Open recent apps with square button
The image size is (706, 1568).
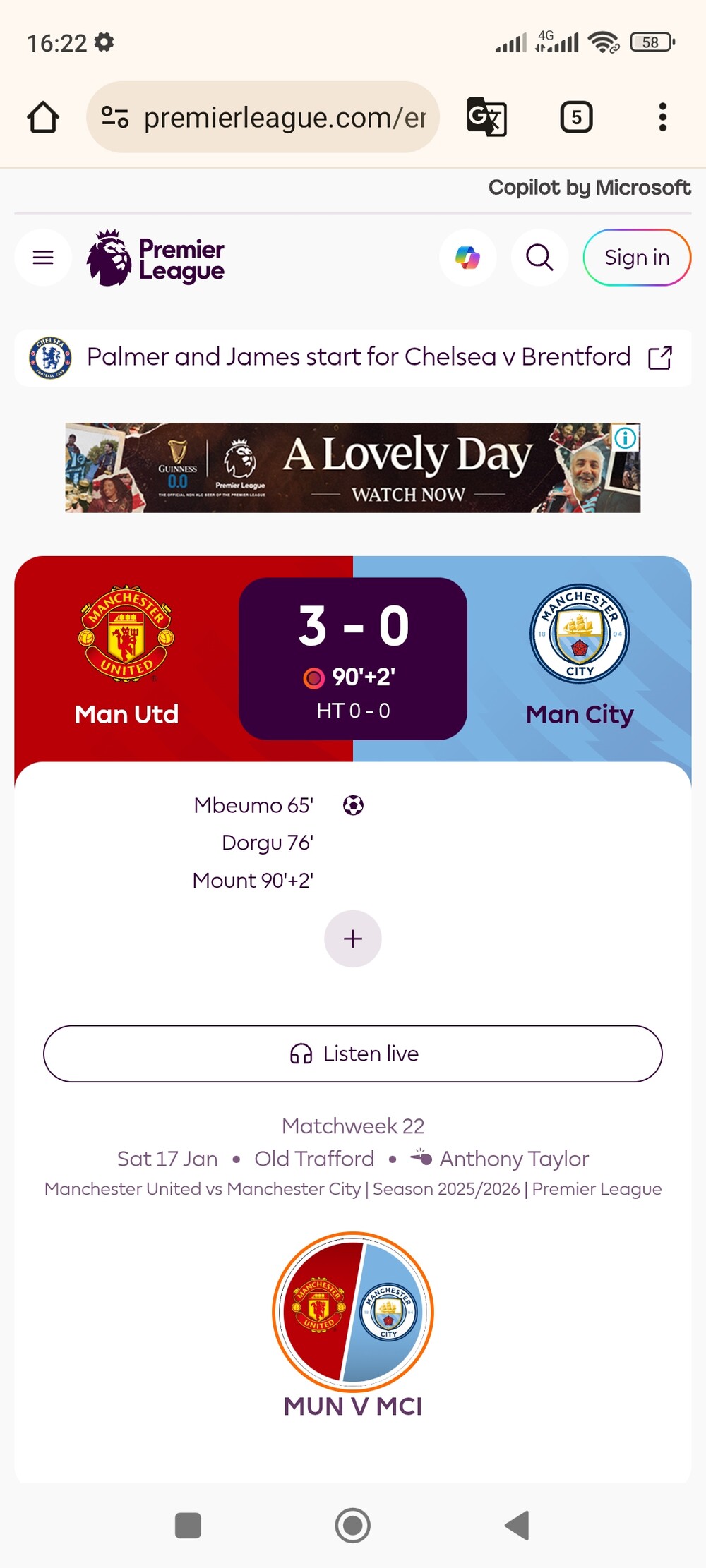[188, 1525]
